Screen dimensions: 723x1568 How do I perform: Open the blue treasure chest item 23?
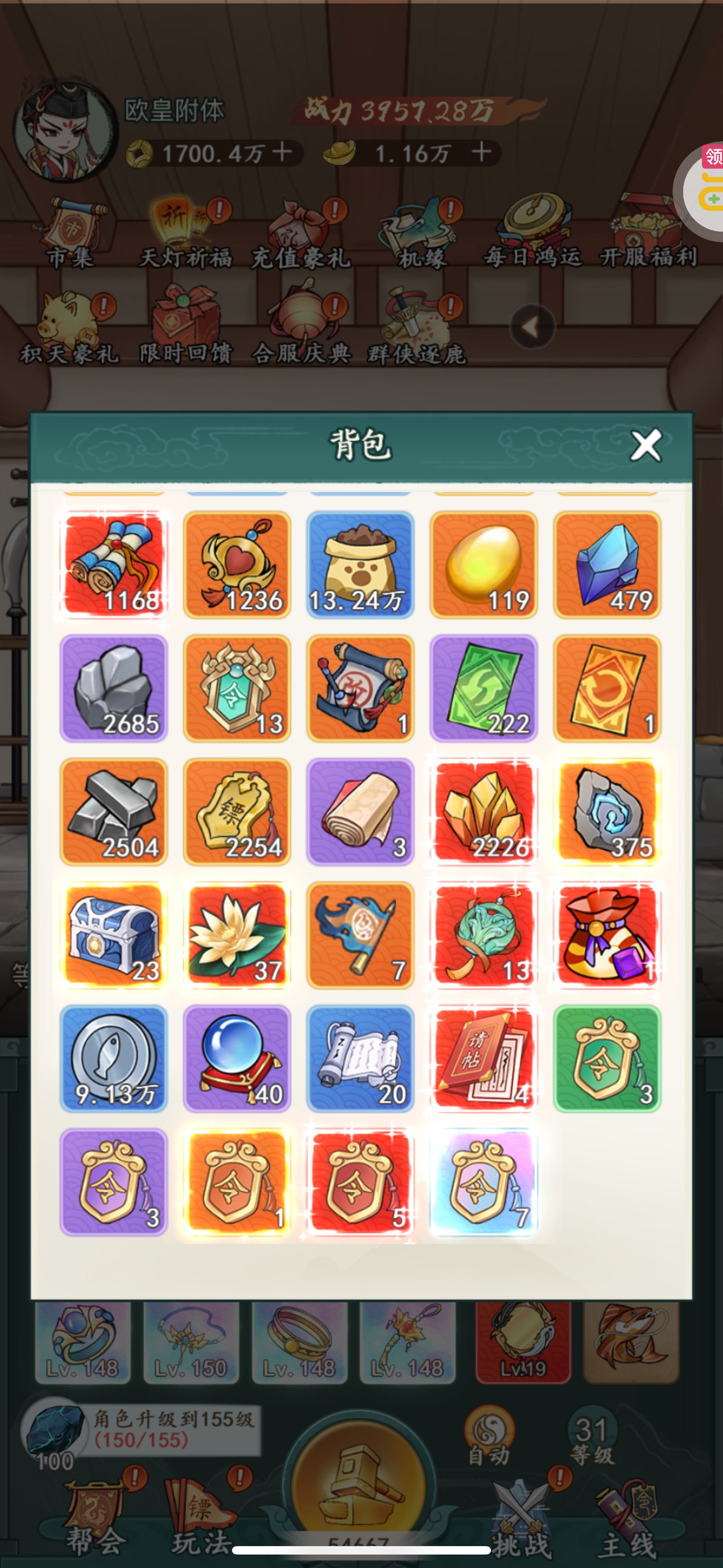coord(114,935)
